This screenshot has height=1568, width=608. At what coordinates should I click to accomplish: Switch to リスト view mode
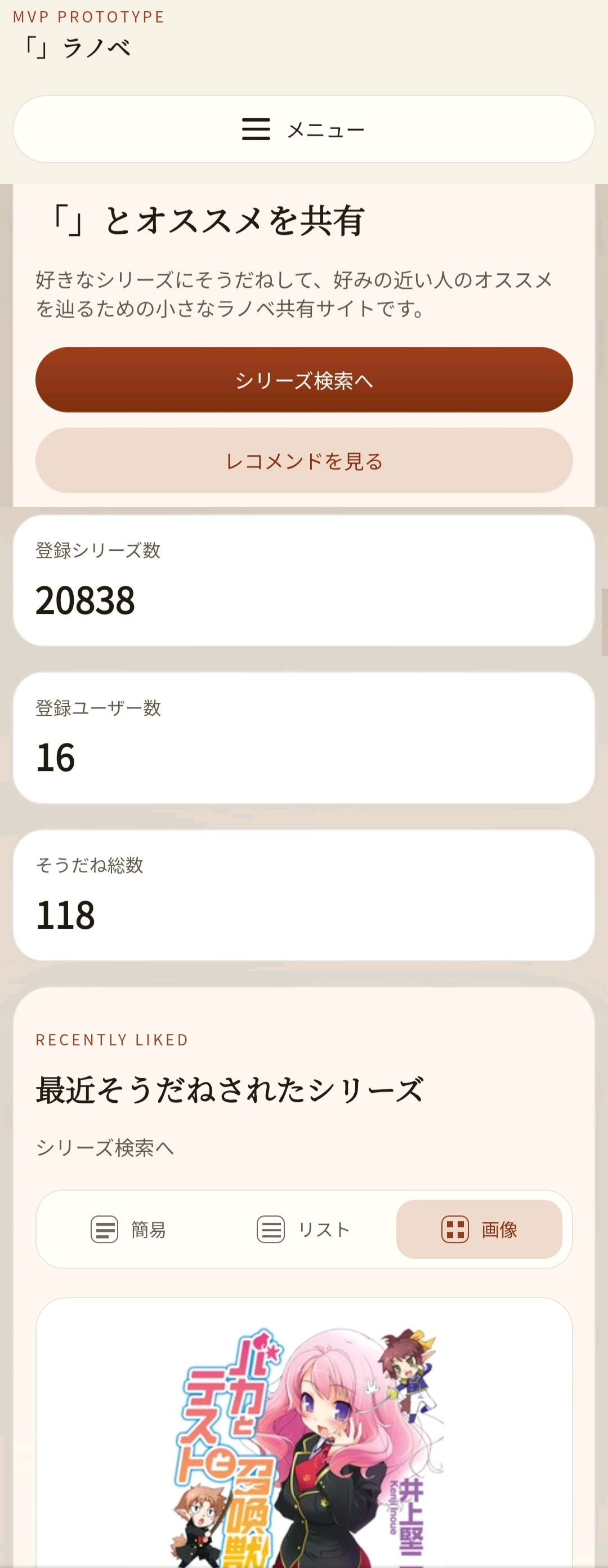click(x=303, y=1229)
